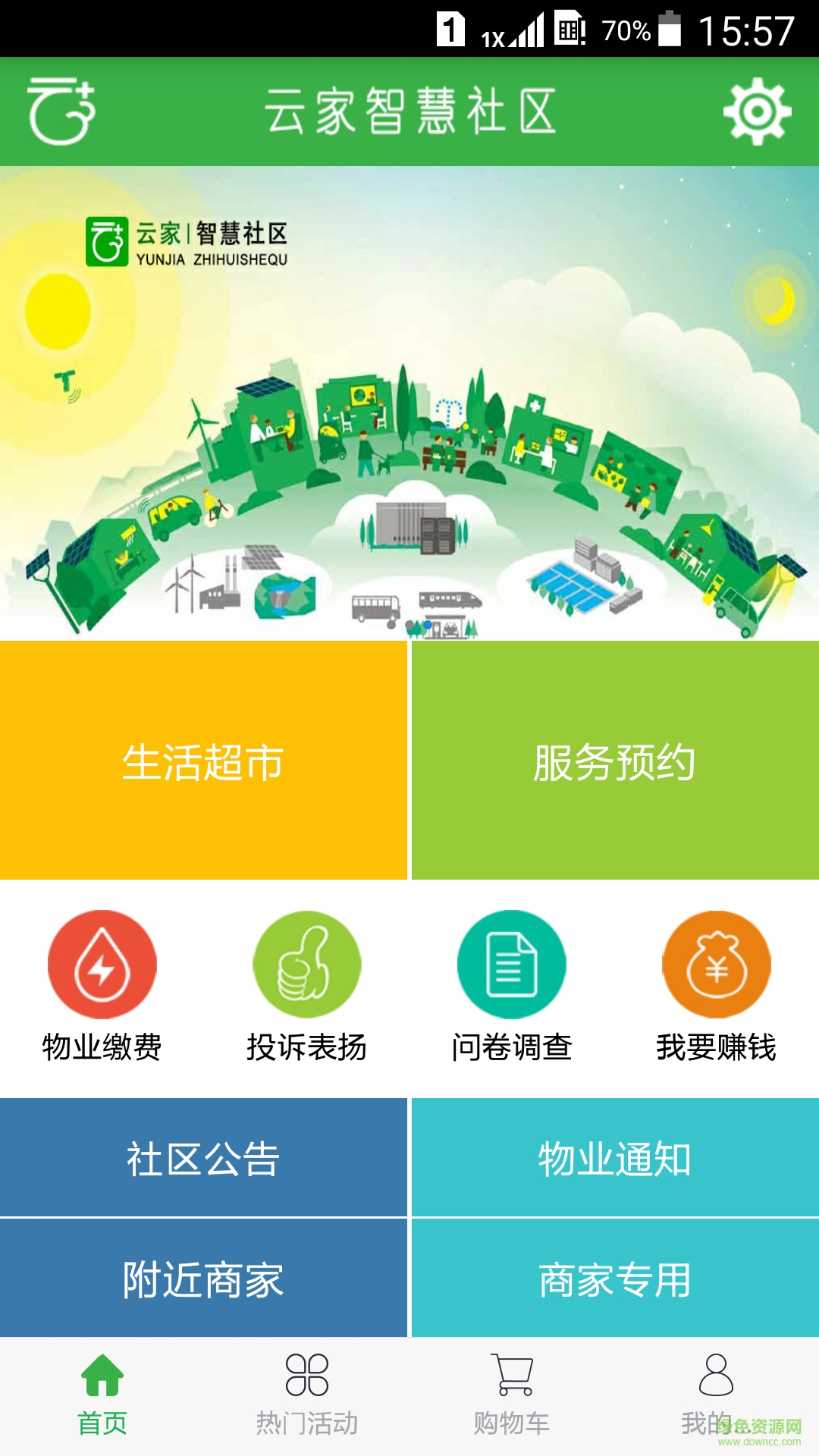This screenshot has height=1456, width=819.
Task: Switch to the 首页 home tab
Action: (102, 1395)
